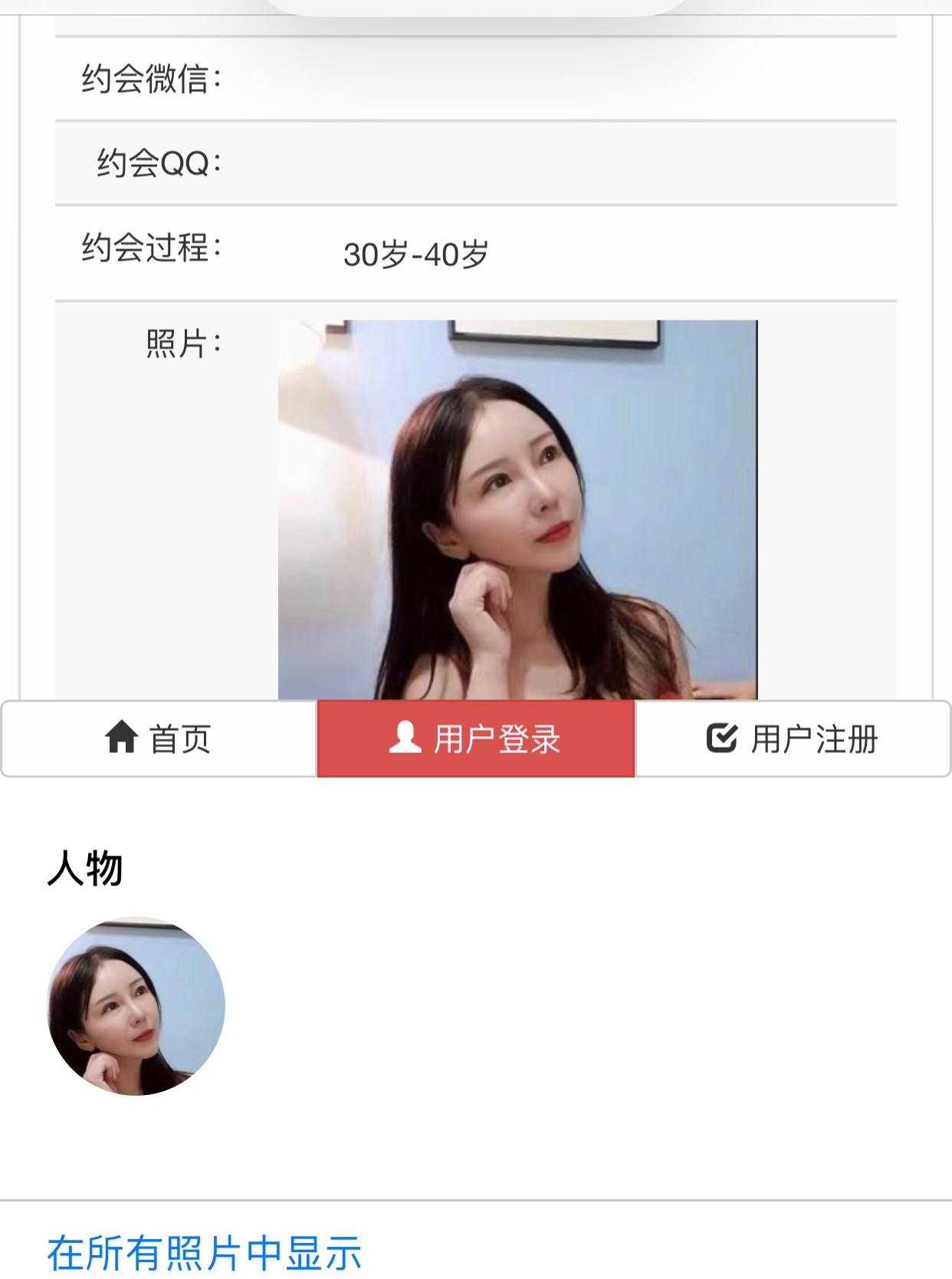
Task: Go to the 首页 home page
Action: (159, 739)
